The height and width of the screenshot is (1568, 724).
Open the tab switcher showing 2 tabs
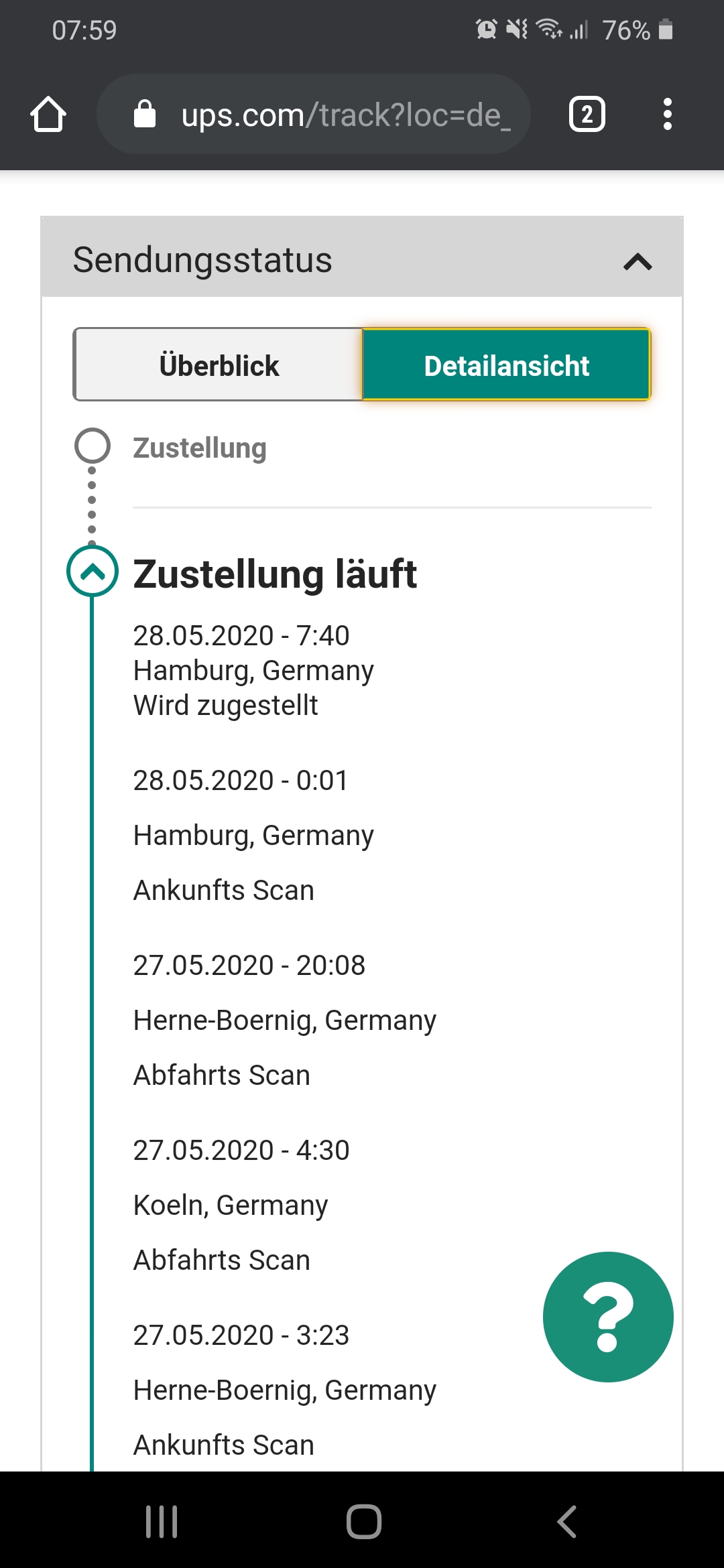tap(587, 115)
